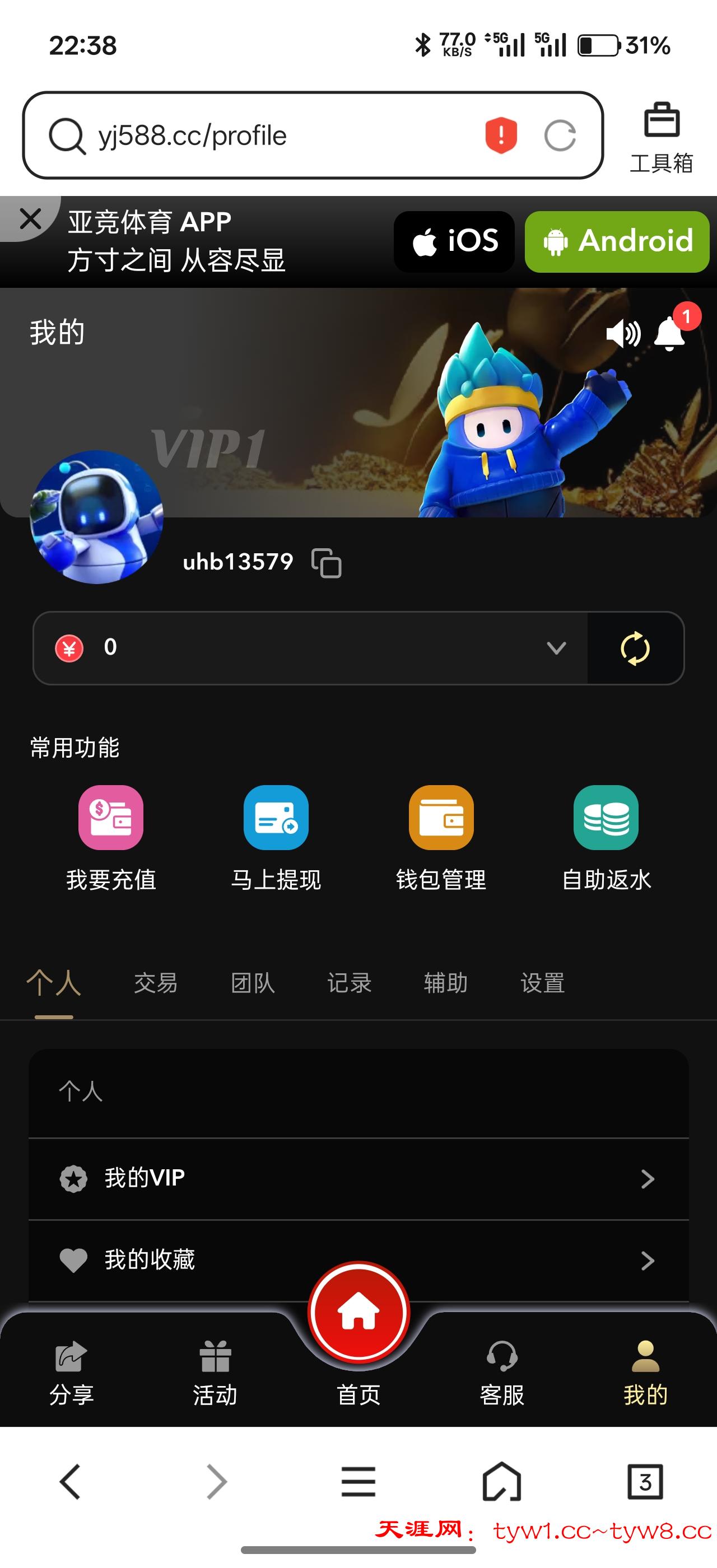Open the 我的收藏 row

[x=358, y=1259]
